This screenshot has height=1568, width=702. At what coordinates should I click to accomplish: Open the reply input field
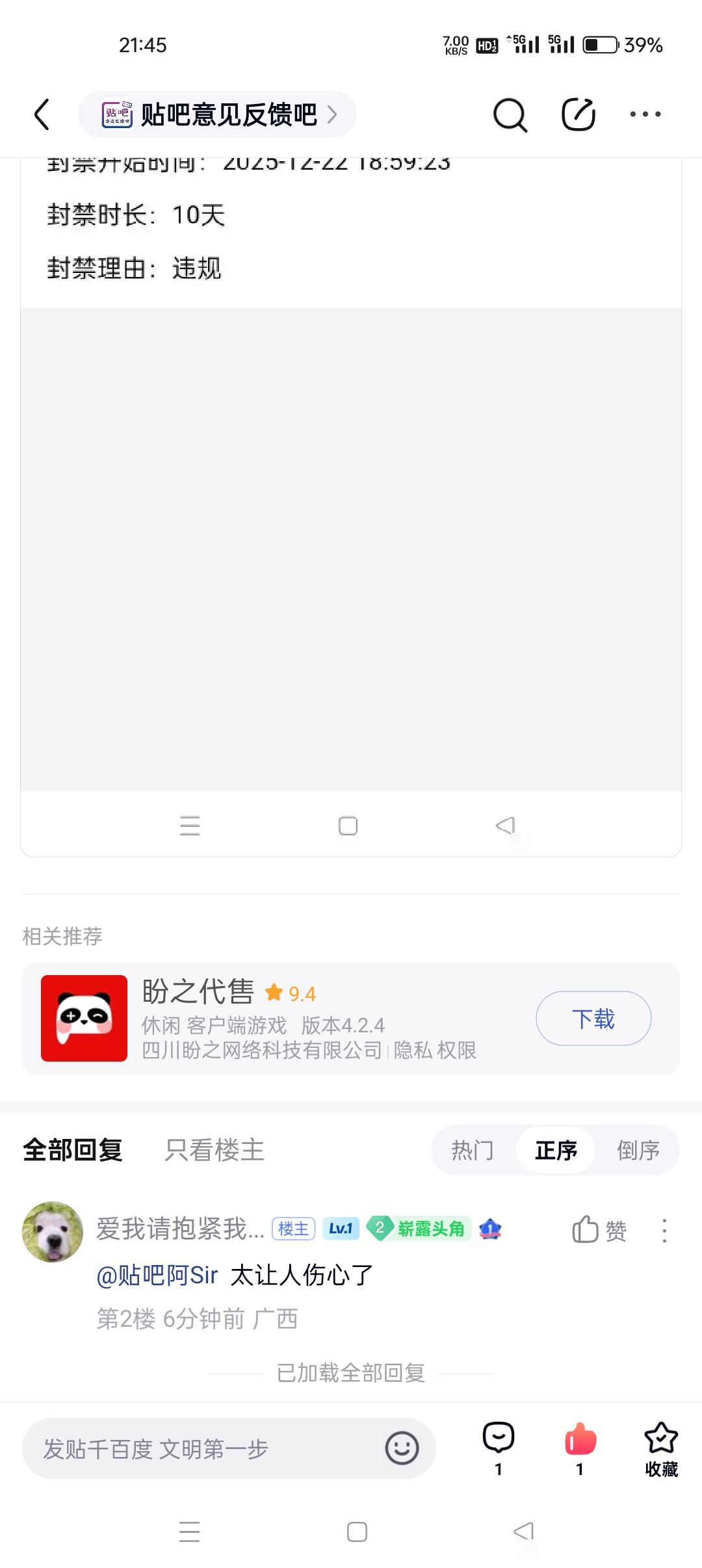(x=201, y=1448)
